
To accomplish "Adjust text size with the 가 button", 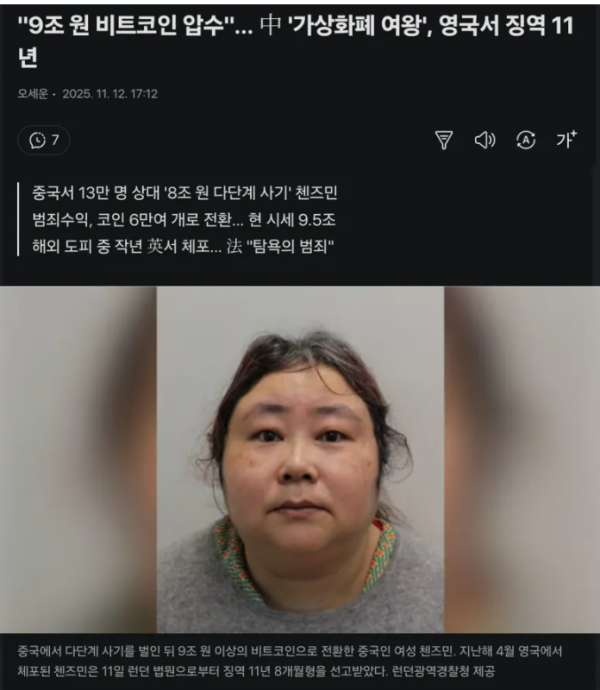I will [566, 140].
